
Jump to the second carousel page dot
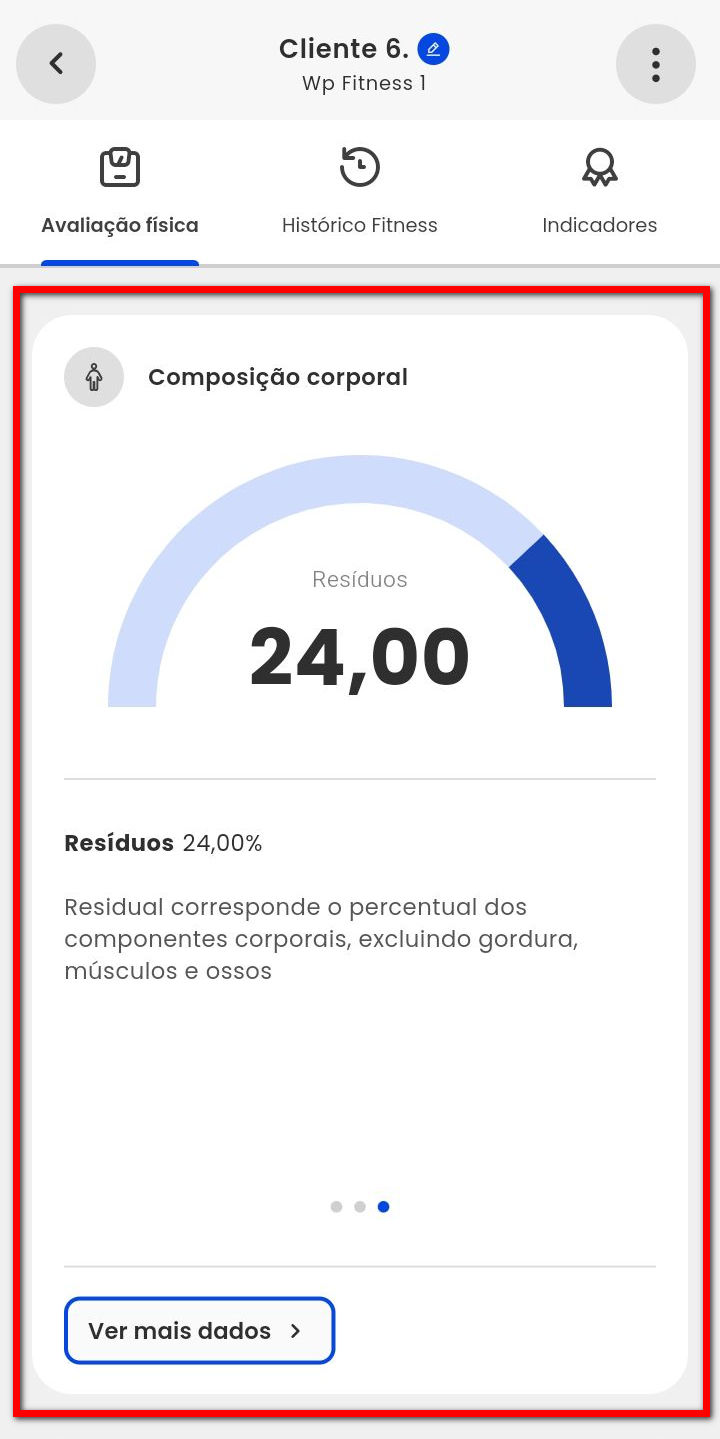pyautogui.click(x=360, y=1207)
